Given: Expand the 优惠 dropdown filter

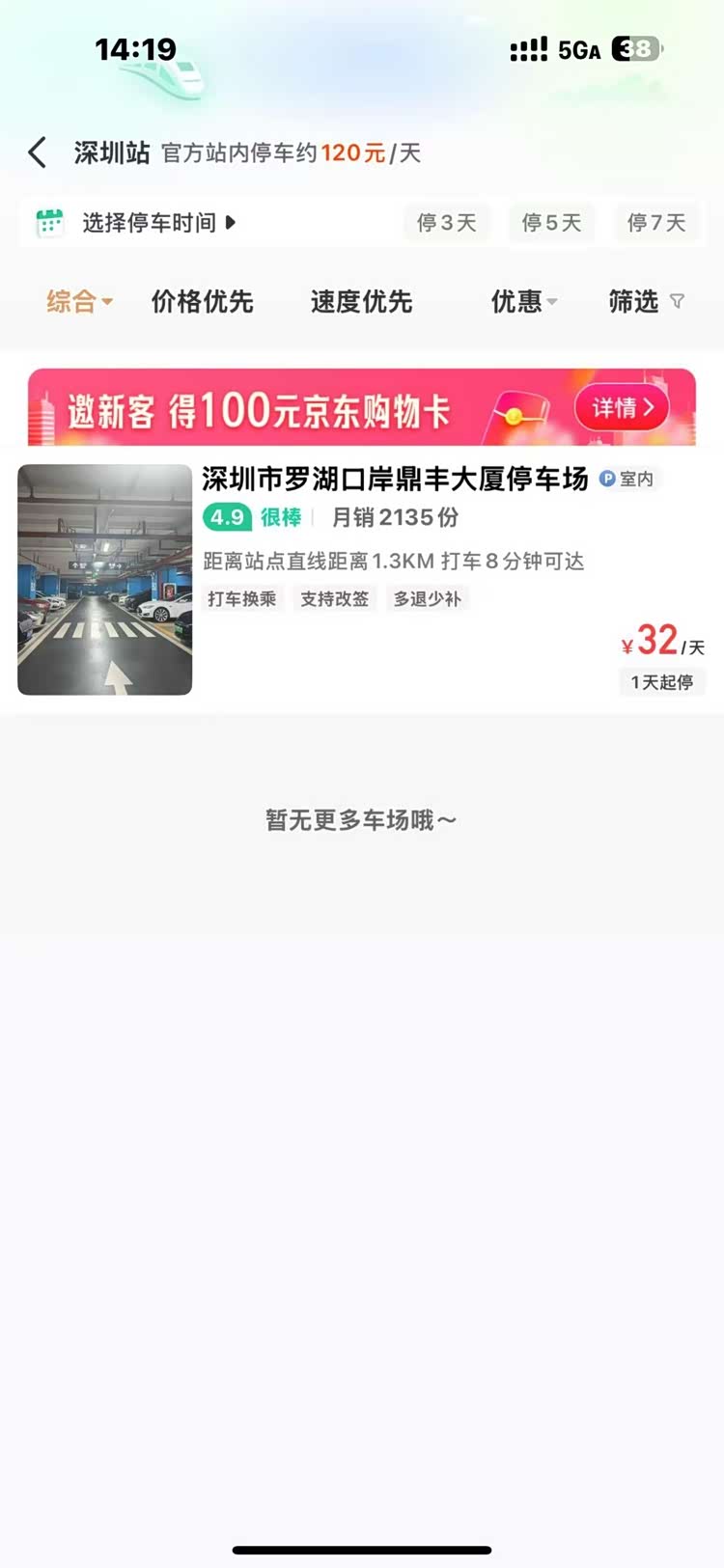Looking at the screenshot, I should pyautogui.click(x=523, y=301).
